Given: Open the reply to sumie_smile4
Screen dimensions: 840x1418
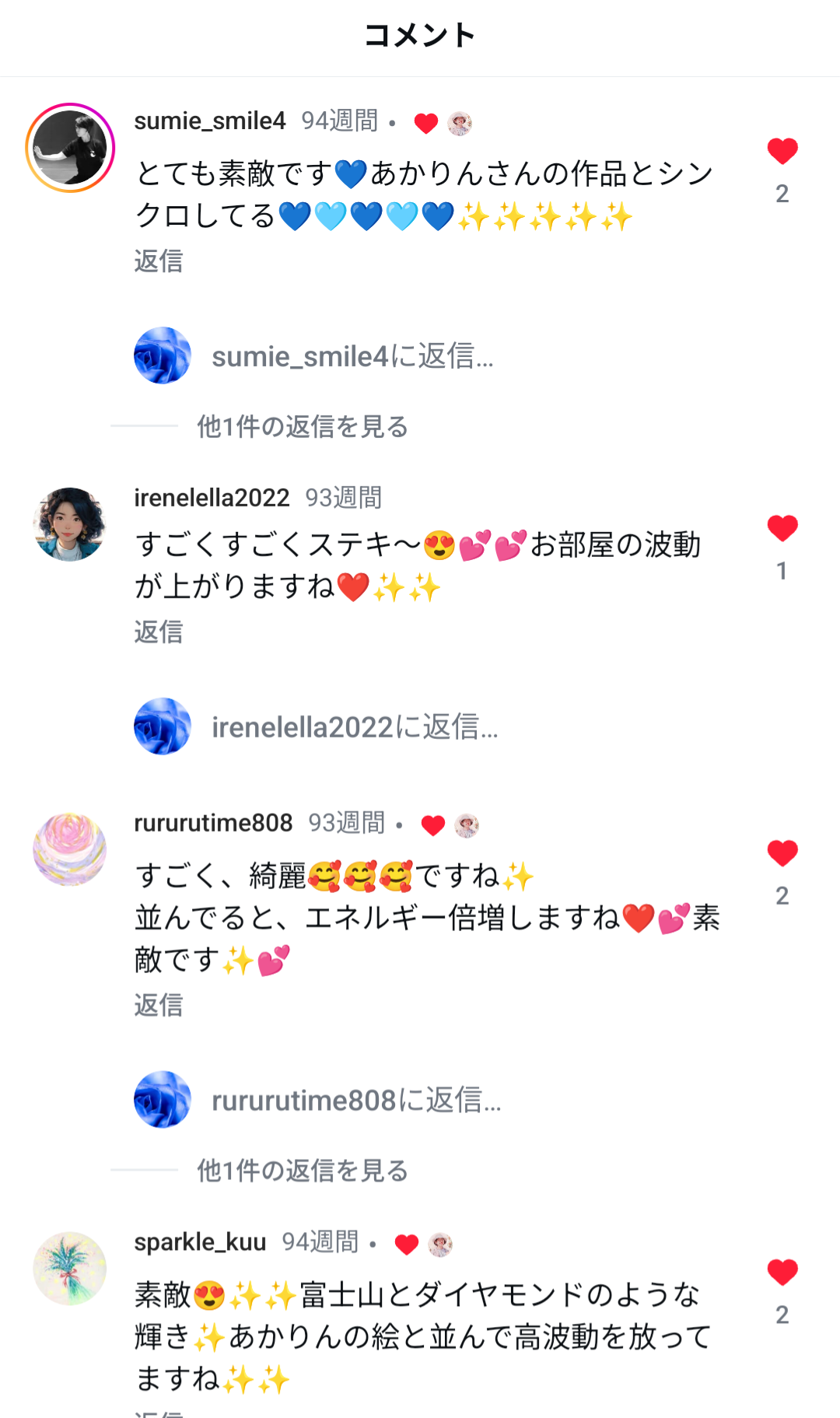Looking at the screenshot, I should click(x=352, y=356).
